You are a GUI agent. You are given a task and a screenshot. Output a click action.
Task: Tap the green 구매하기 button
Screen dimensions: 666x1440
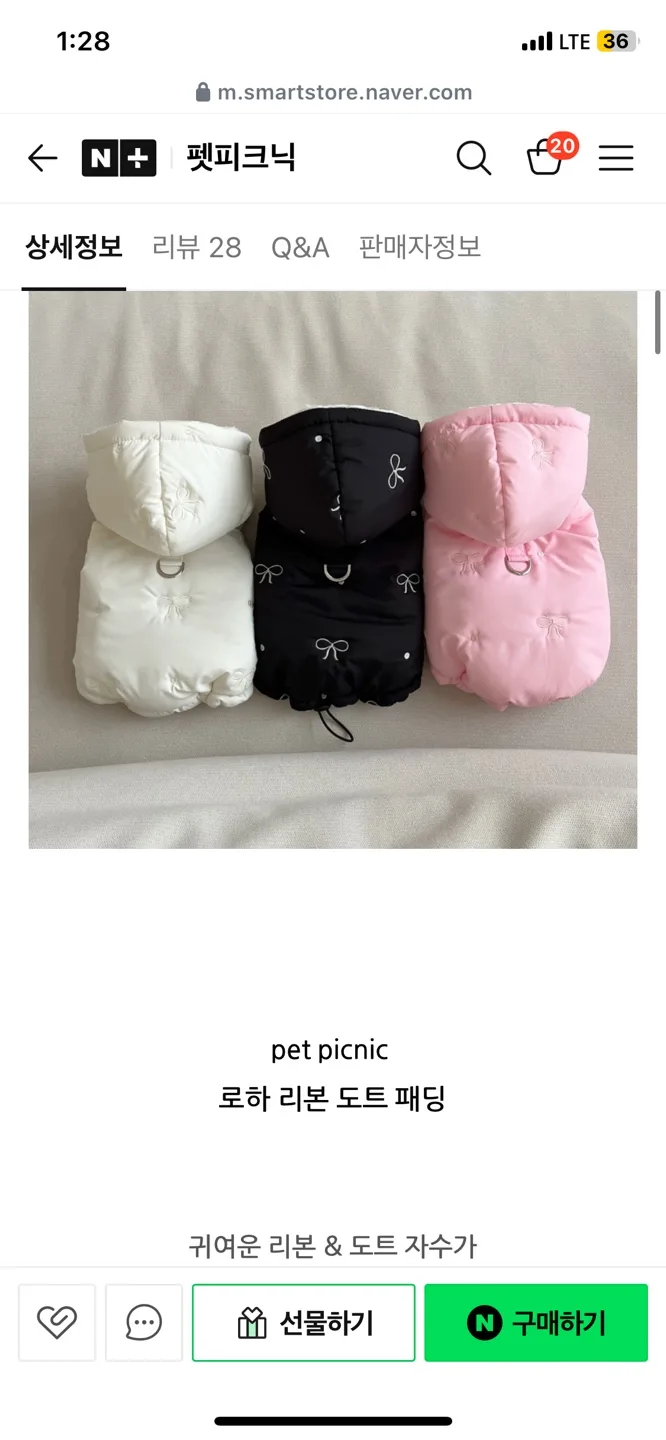click(535, 1323)
